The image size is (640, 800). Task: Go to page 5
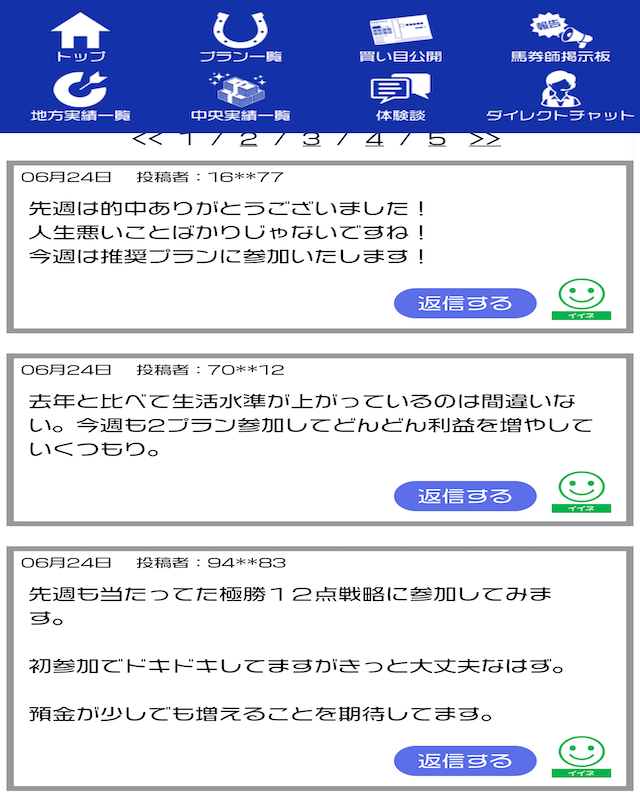(x=437, y=138)
